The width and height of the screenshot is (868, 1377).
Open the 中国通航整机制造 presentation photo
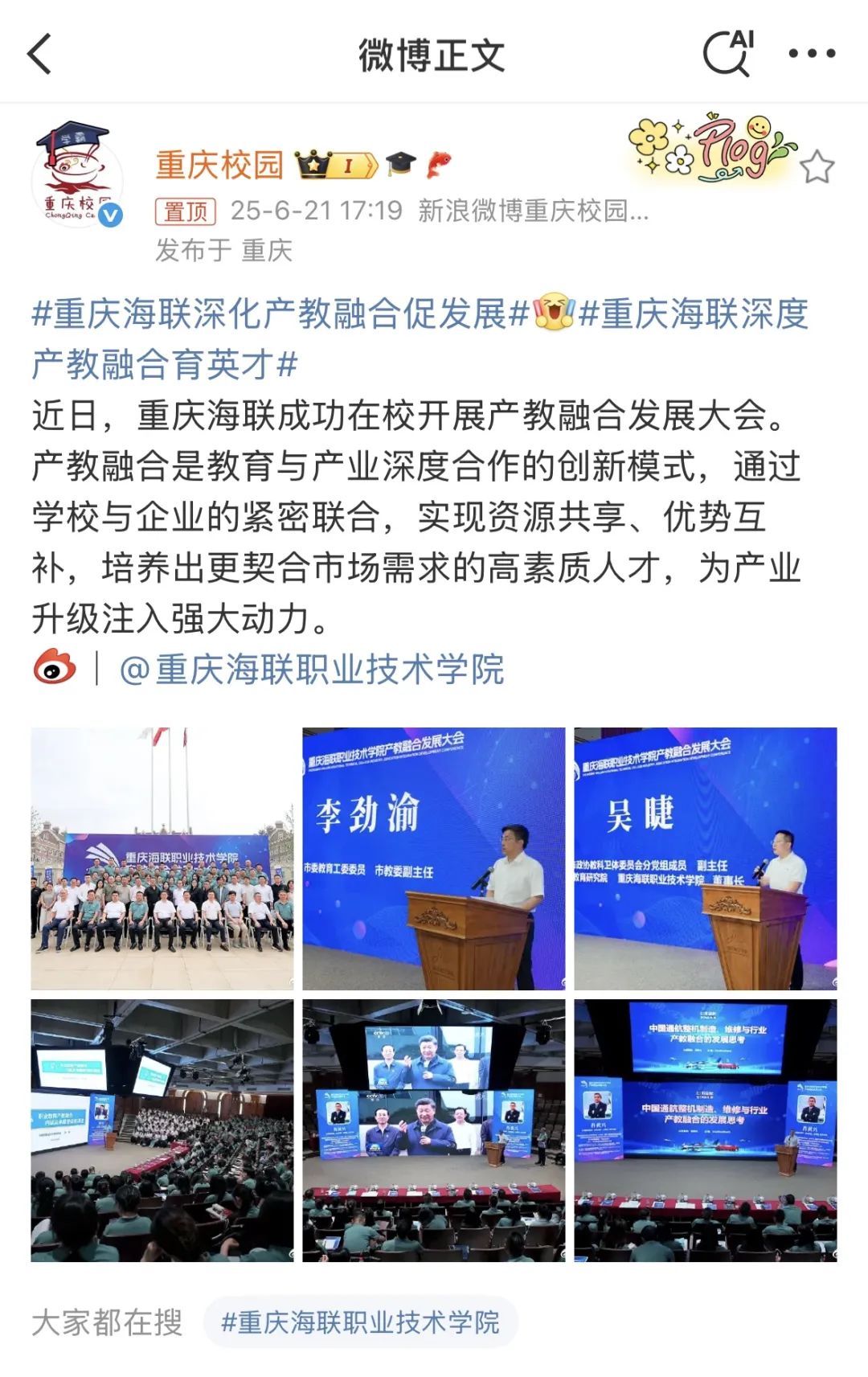[x=706, y=1130]
